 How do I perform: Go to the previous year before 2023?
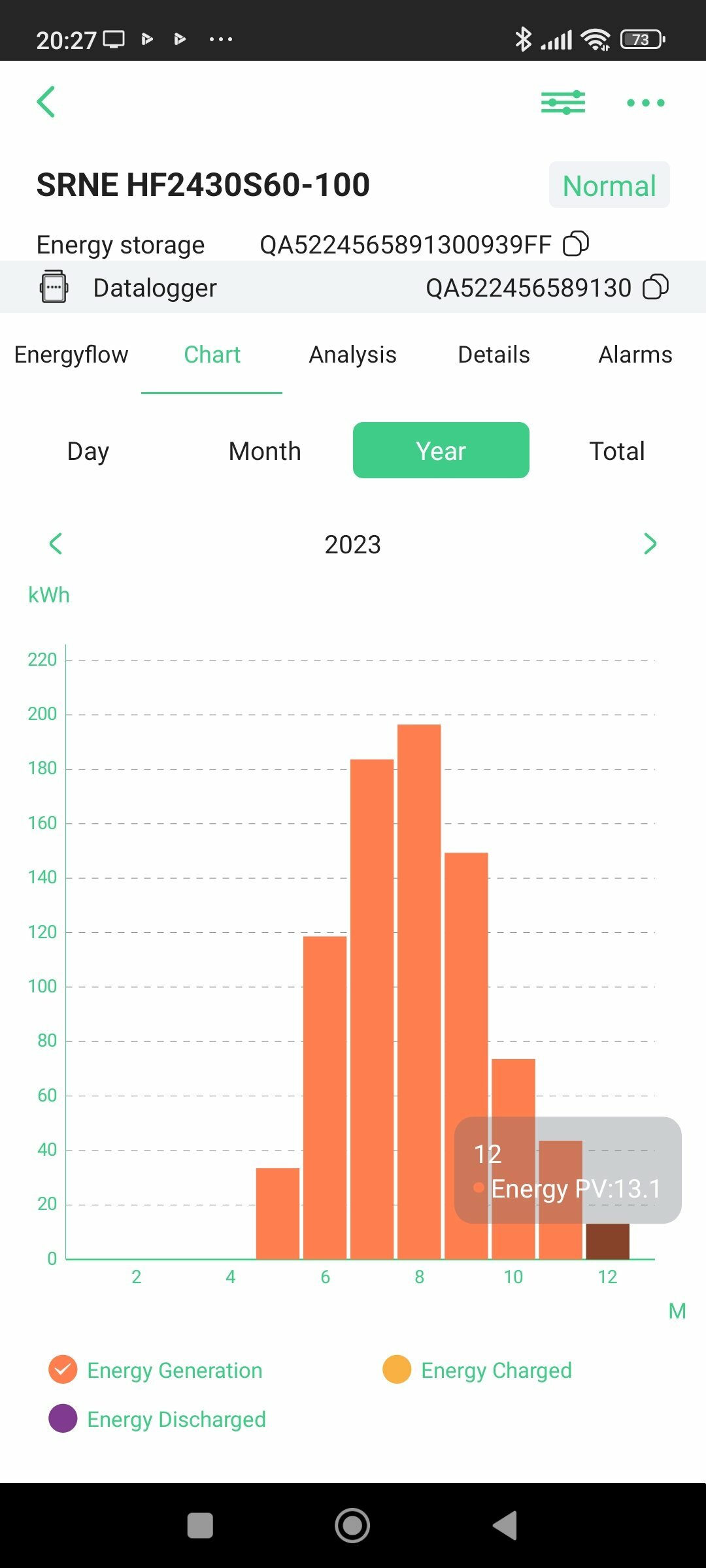(x=56, y=544)
